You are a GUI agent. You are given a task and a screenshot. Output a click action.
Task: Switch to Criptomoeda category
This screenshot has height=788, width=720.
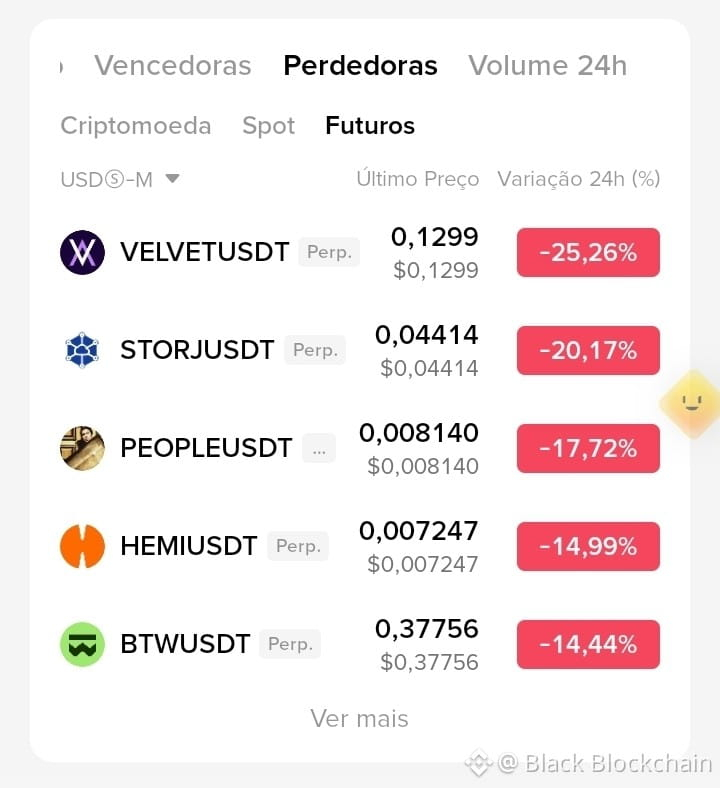click(136, 126)
